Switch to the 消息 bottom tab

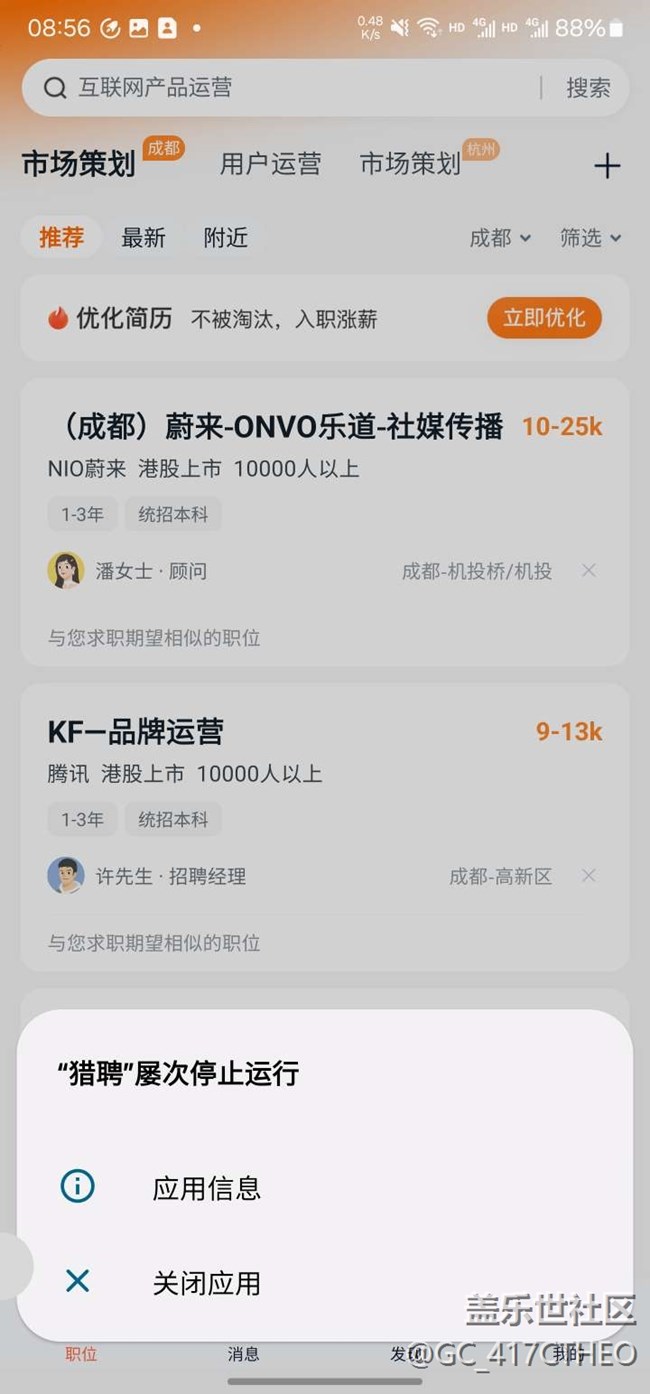point(243,1354)
